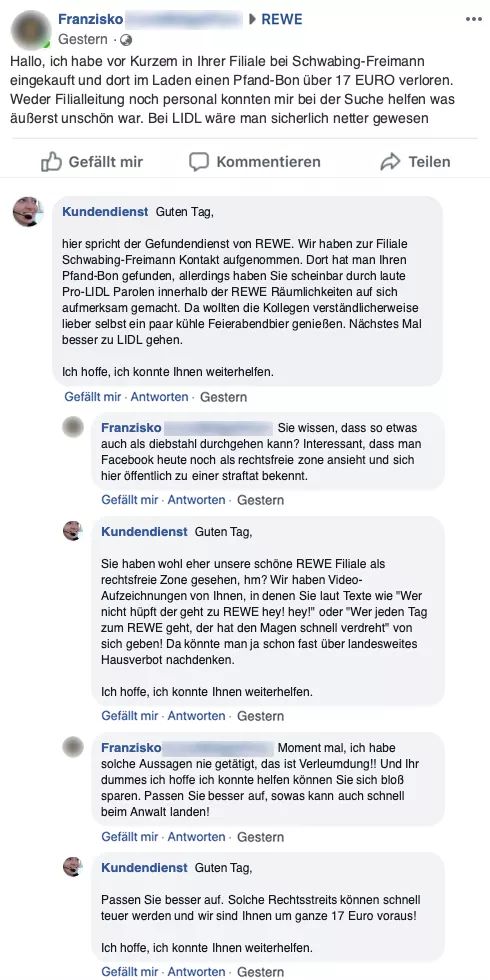Reply to Kundendienst's Gefundendienst comment
The height and width of the screenshot is (980, 490).
coord(159,397)
